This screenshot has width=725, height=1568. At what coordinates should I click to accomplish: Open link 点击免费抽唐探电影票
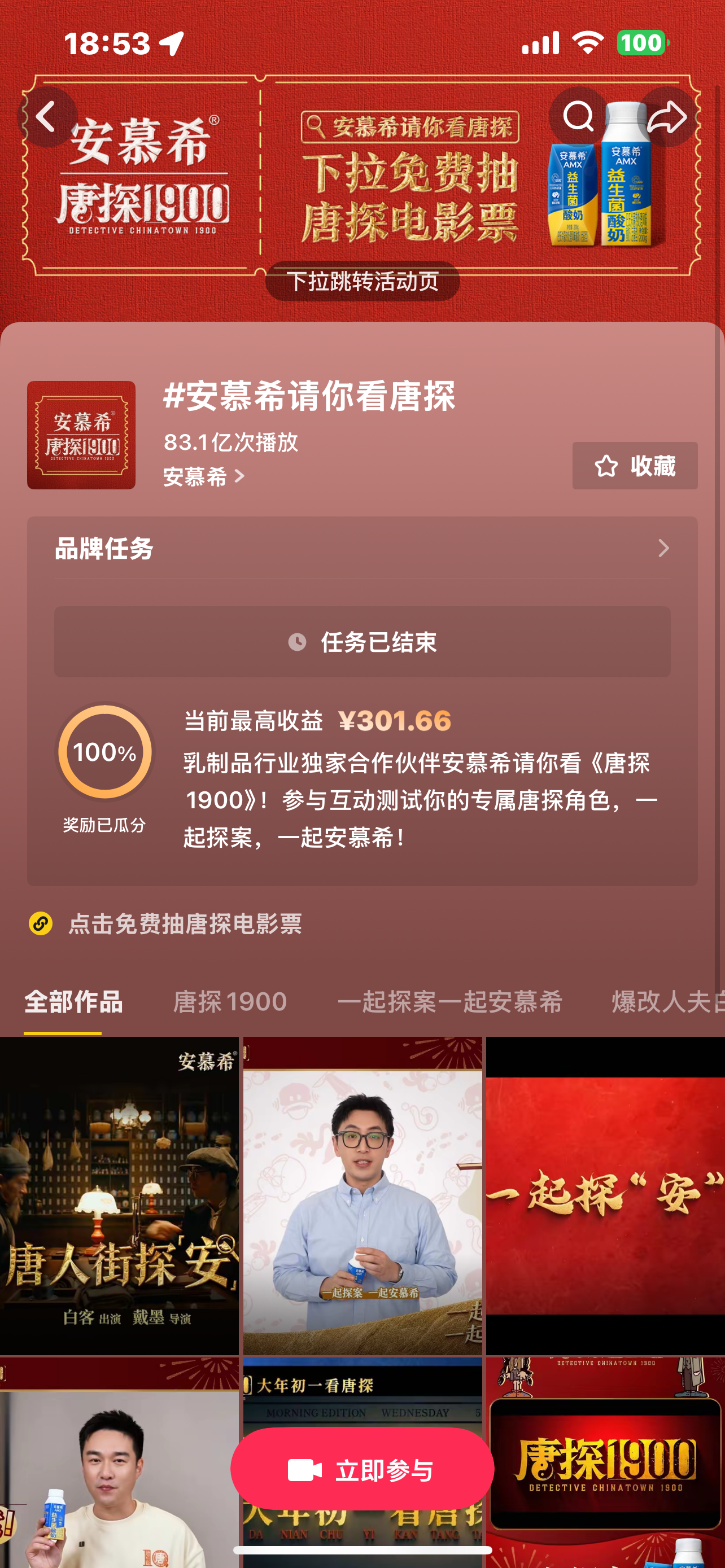[x=185, y=924]
